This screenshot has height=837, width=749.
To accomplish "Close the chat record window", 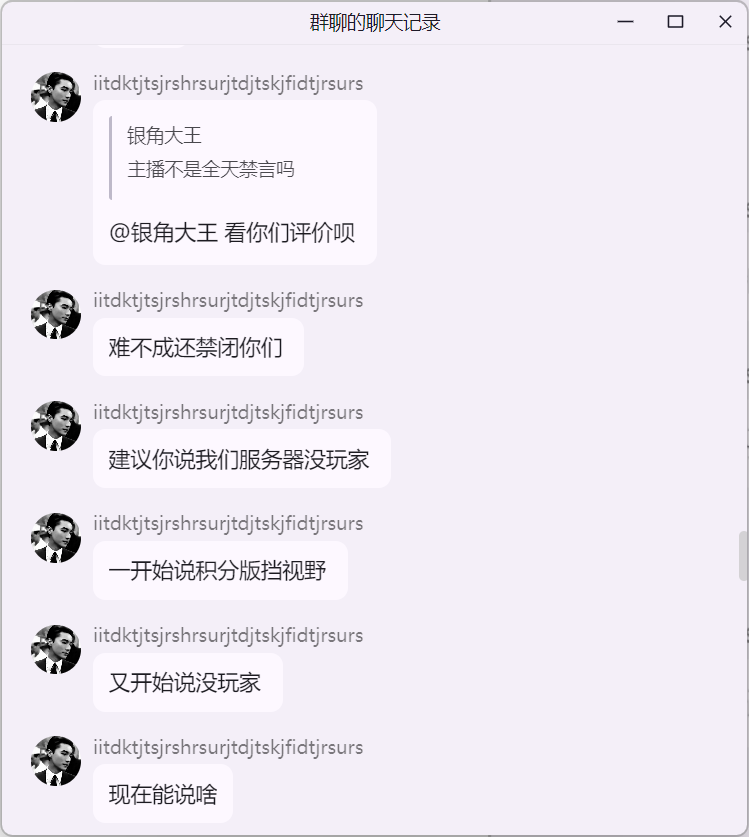I will click(x=725, y=22).
